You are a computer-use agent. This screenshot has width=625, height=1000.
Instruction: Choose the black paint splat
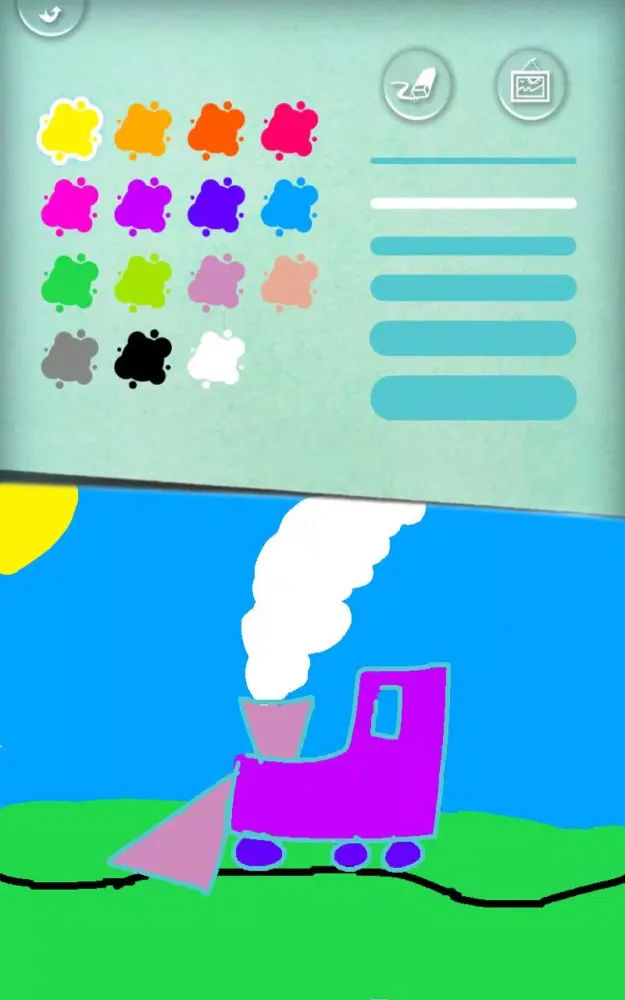click(143, 359)
